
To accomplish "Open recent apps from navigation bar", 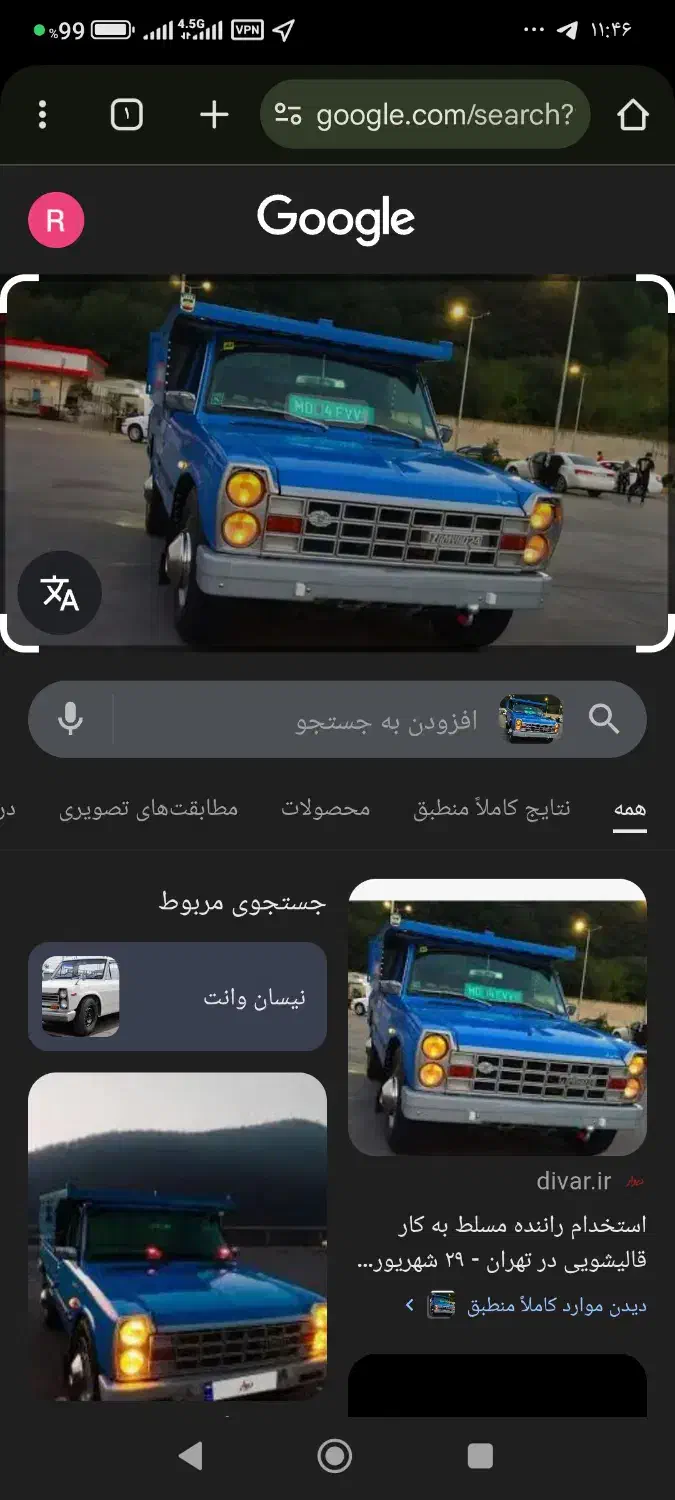I will pyautogui.click(x=481, y=1456).
